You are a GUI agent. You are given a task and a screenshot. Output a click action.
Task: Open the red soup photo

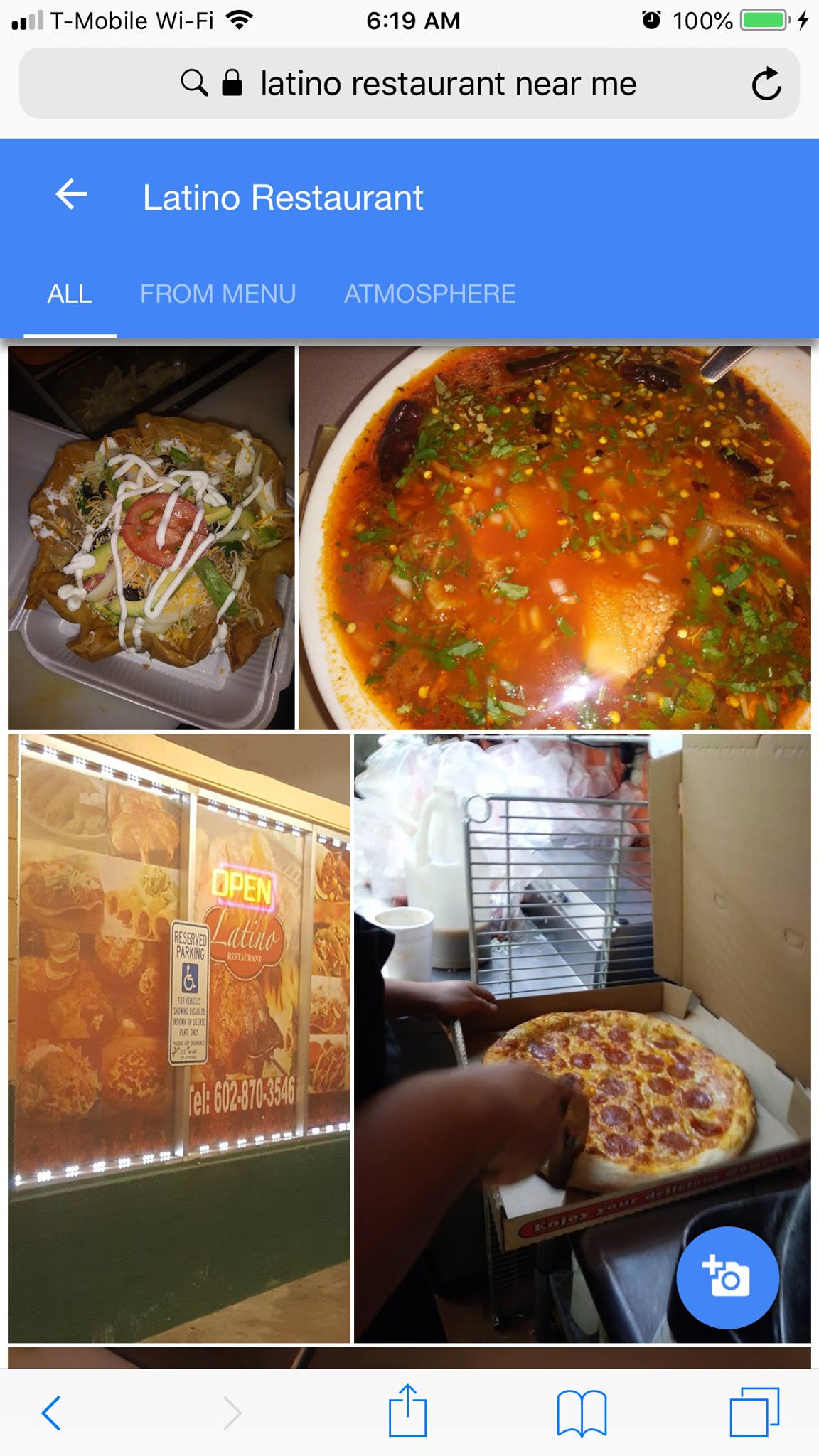click(x=555, y=537)
